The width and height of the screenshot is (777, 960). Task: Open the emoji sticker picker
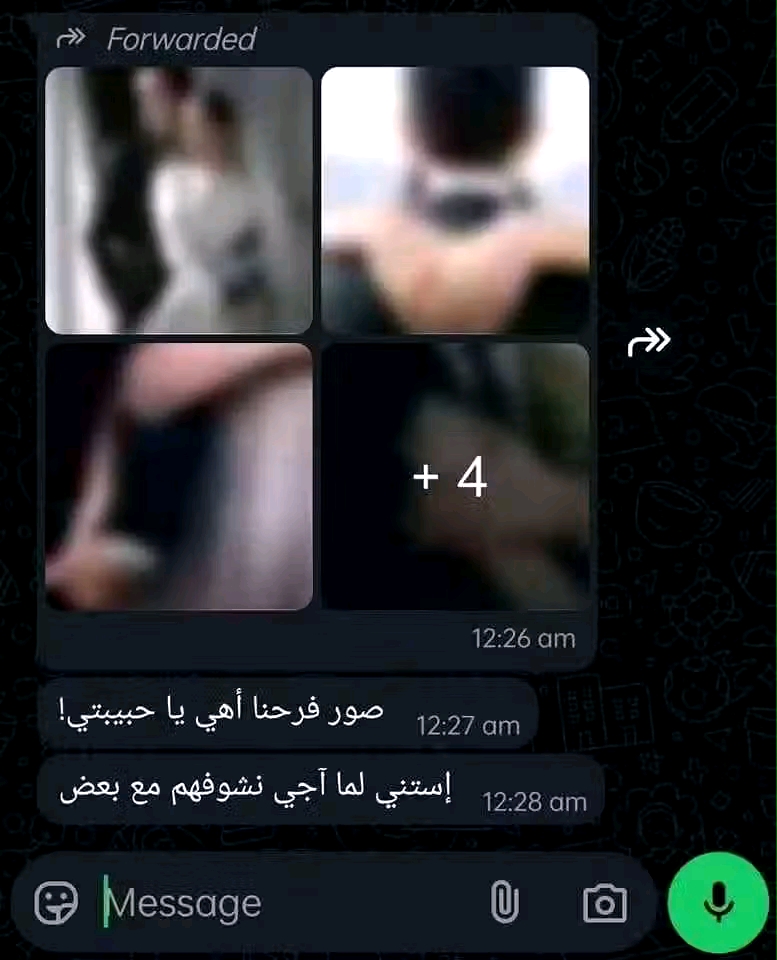tap(56, 903)
